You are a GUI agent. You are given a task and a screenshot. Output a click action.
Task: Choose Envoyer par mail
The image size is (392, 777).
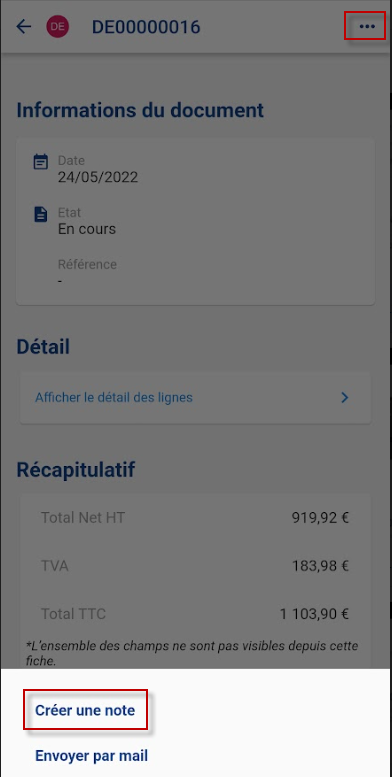tap(91, 756)
